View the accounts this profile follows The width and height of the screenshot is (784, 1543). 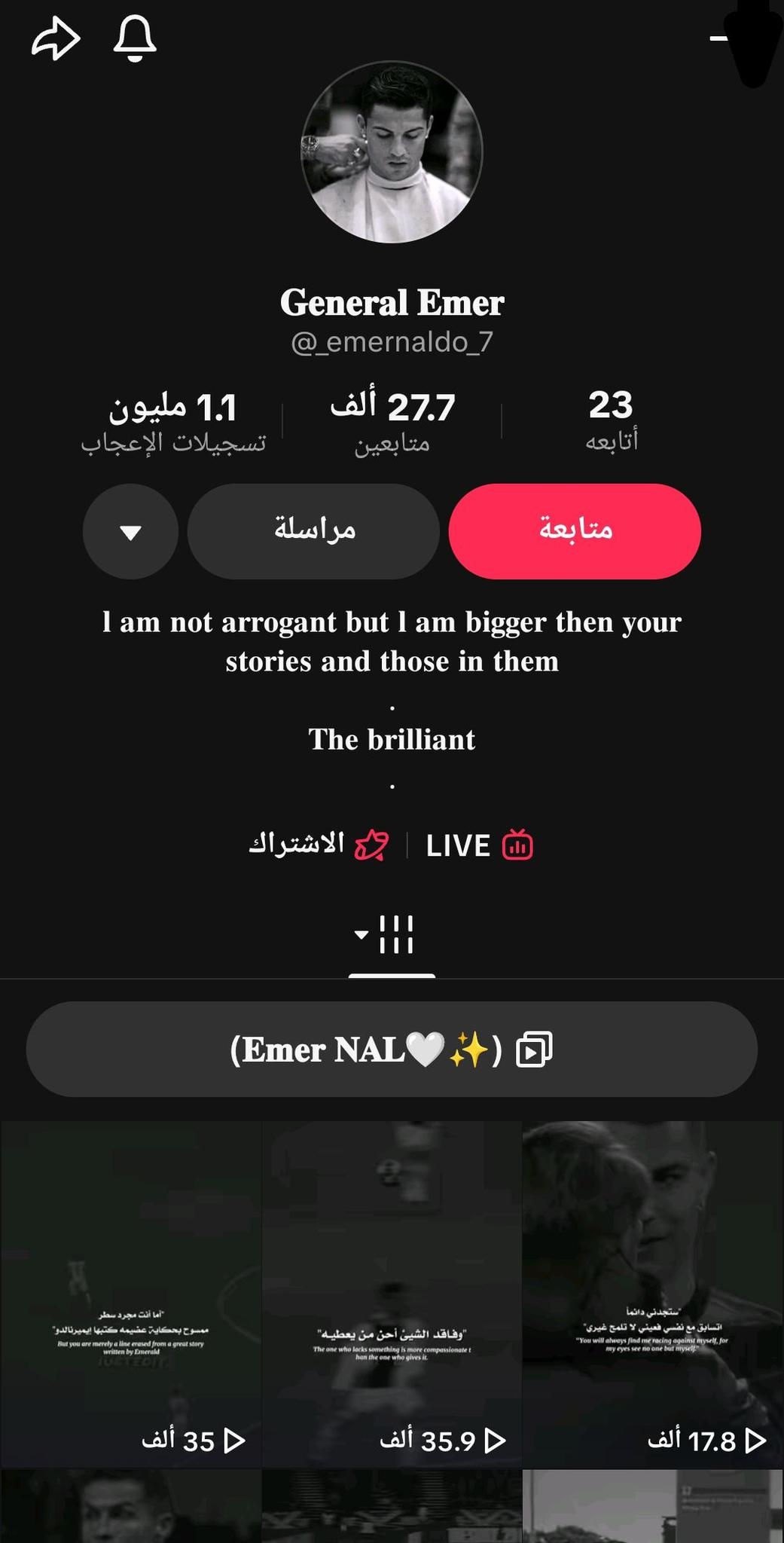tap(611, 422)
